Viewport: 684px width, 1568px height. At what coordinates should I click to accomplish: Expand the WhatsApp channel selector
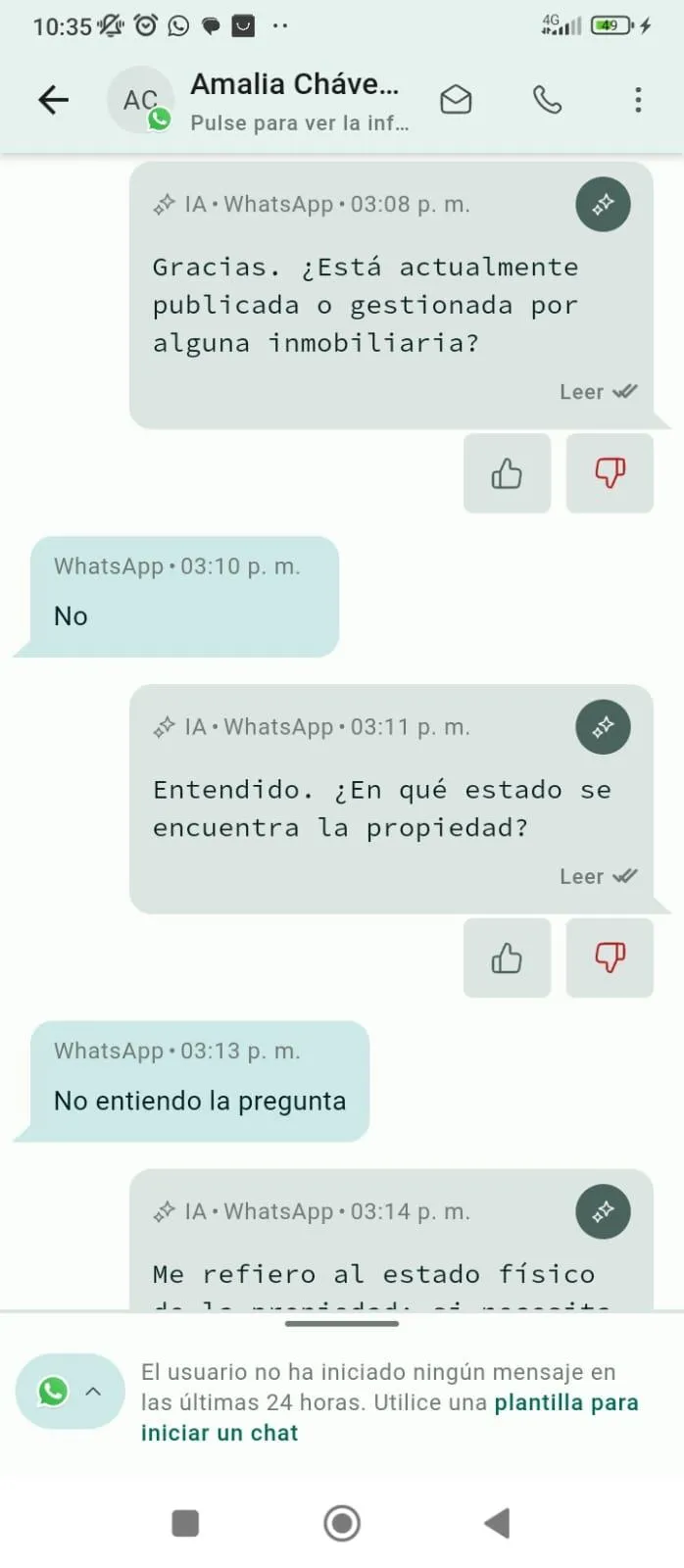click(x=70, y=1391)
